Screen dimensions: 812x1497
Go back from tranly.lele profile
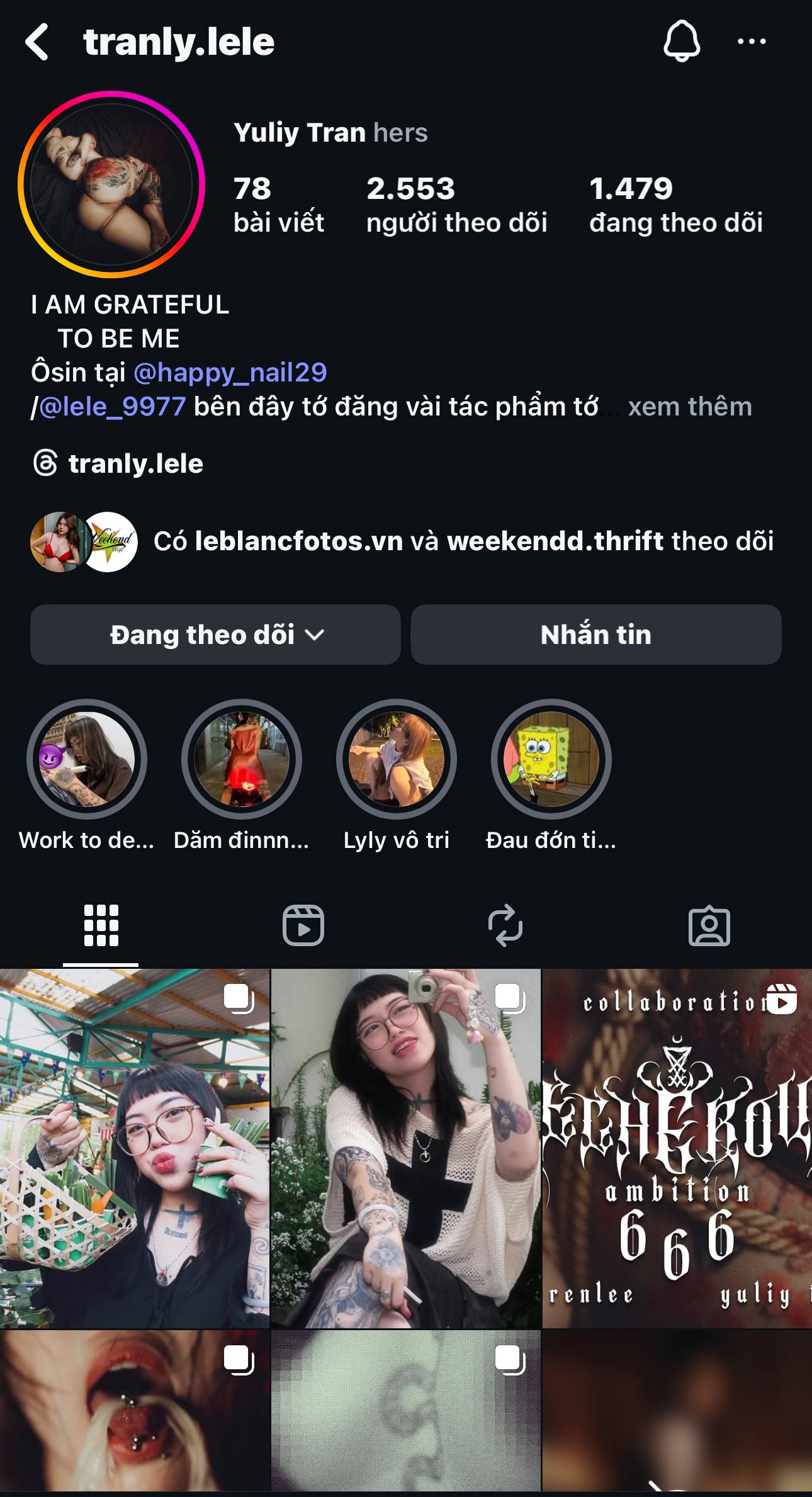(x=37, y=42)
